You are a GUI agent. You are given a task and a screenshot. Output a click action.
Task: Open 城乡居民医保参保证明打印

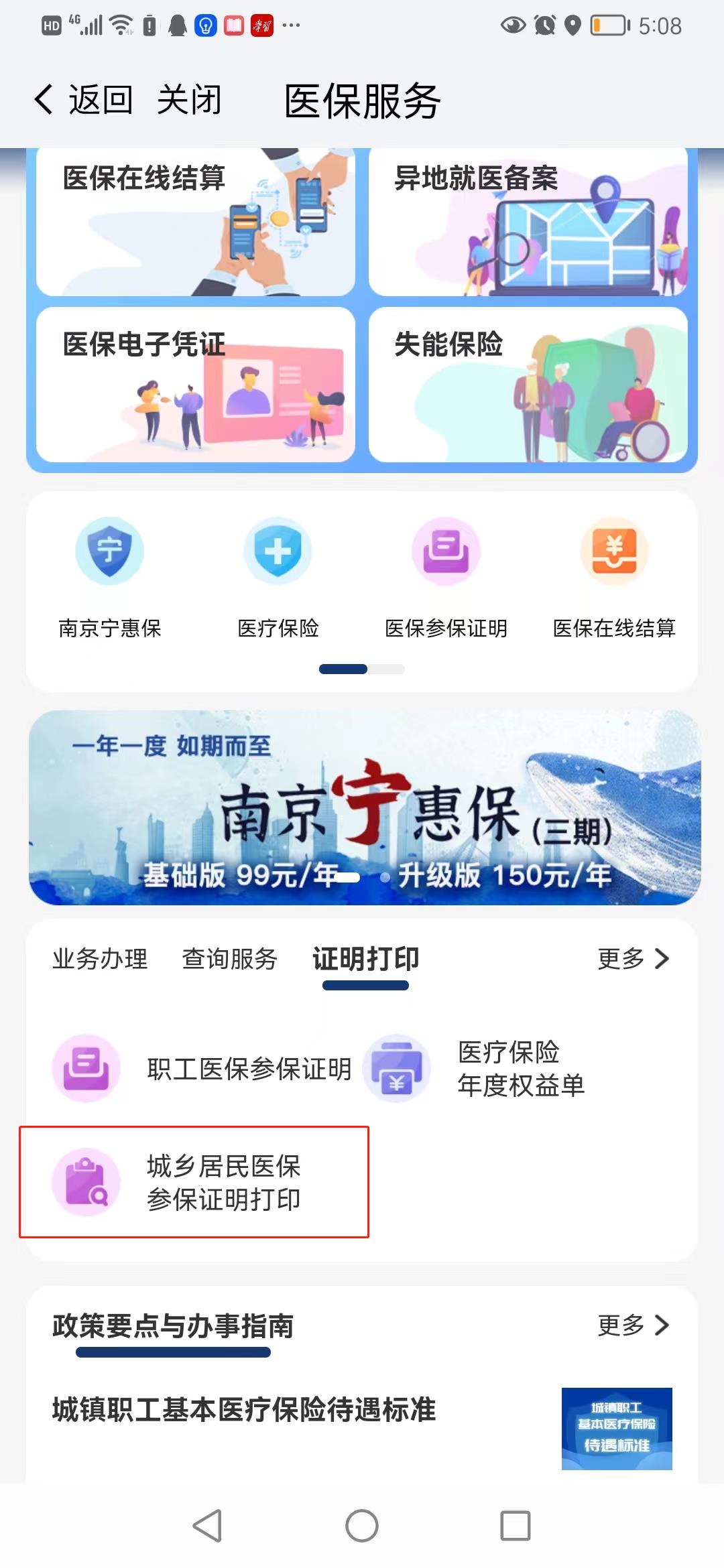[x=194, y=1183]
